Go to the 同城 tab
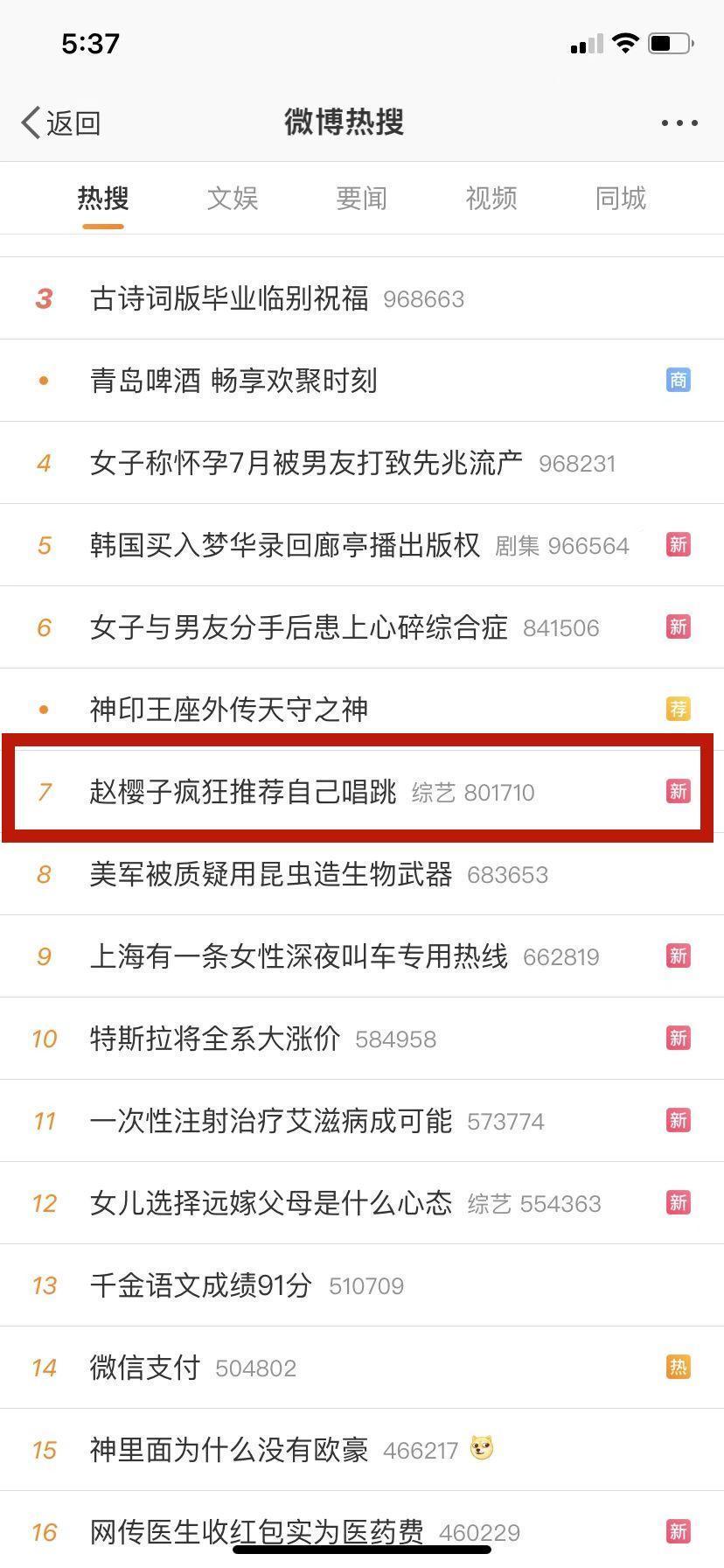This screenshot has height=1568, width=724. (620, 199)
